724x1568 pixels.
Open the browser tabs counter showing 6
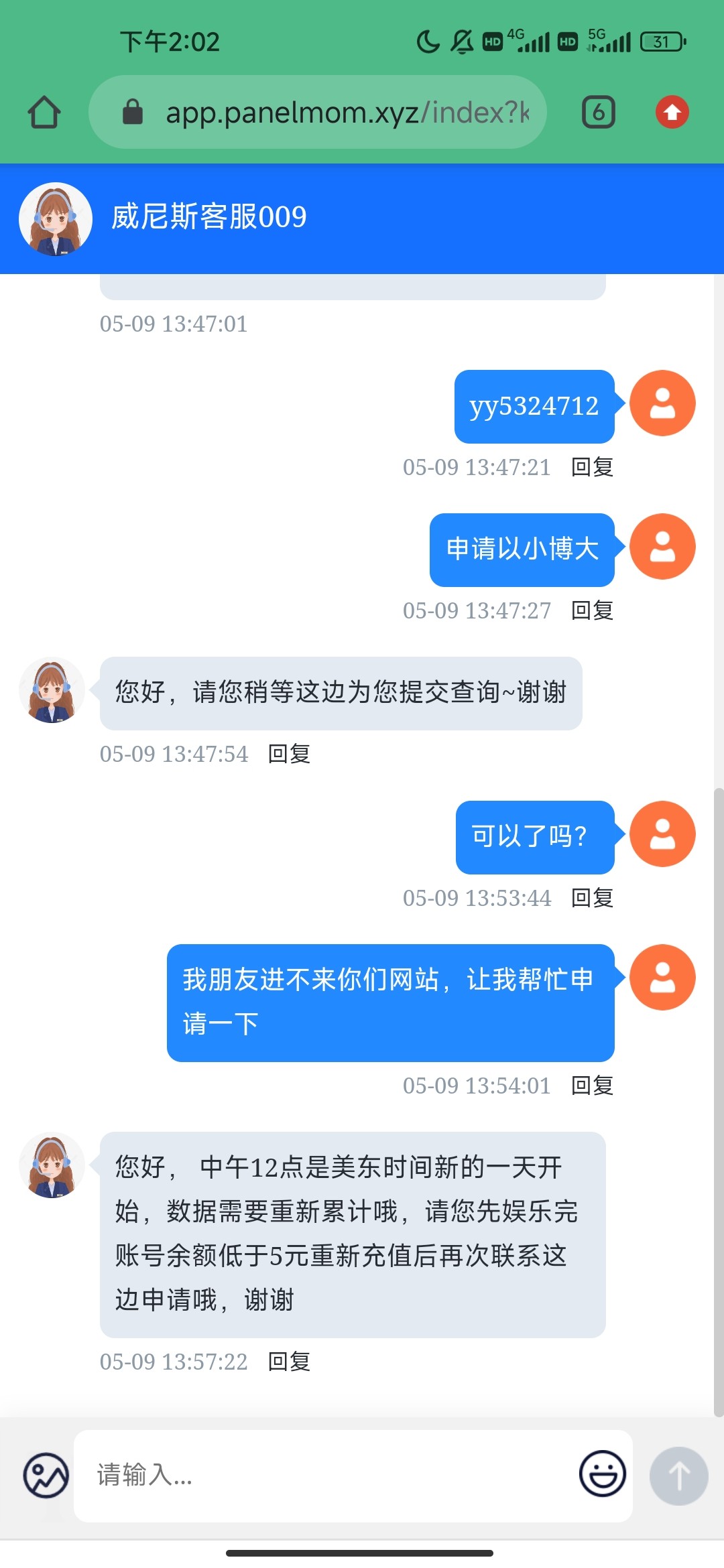(597, 113)
